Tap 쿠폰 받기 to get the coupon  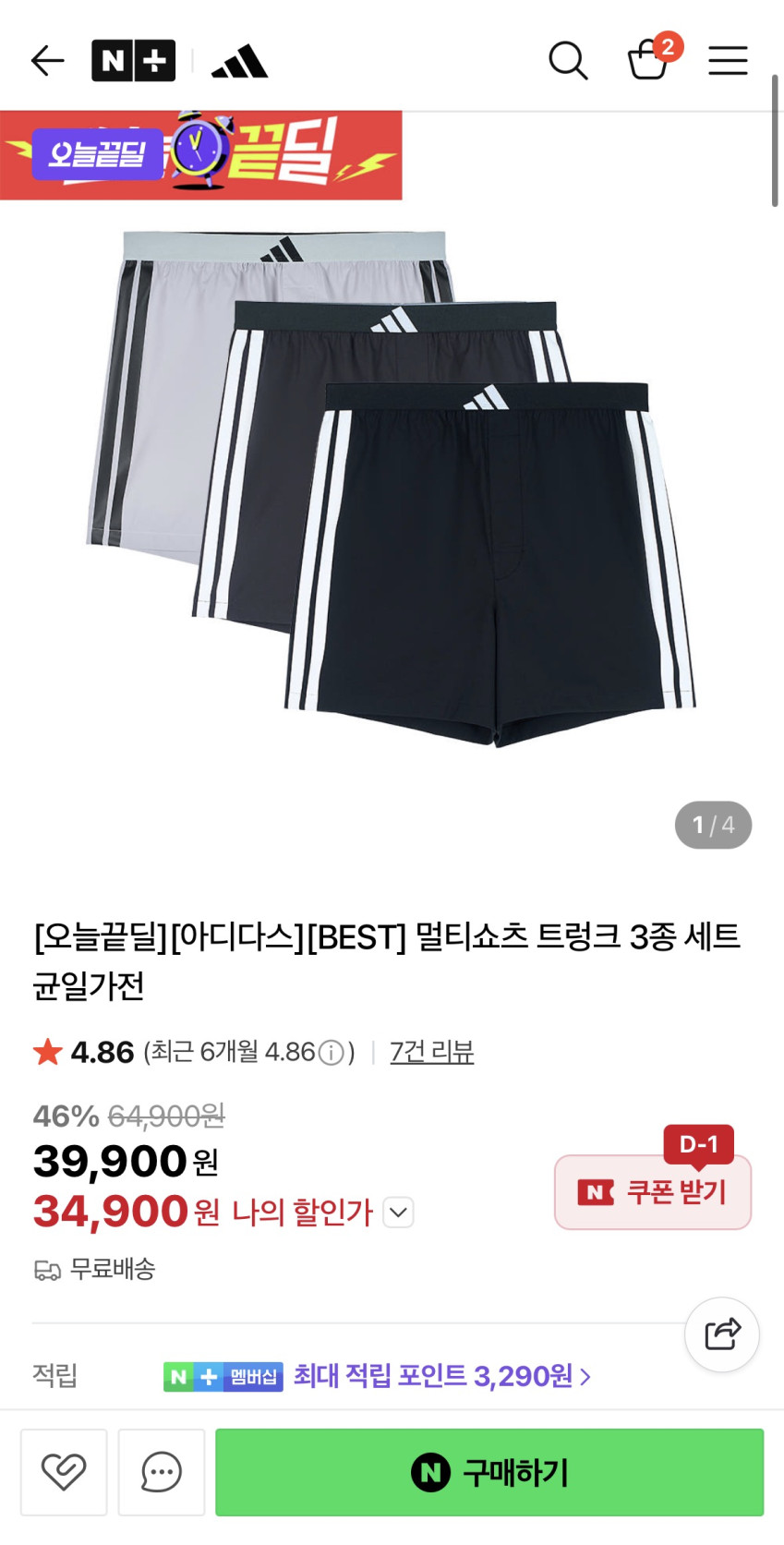[653, 1192]
